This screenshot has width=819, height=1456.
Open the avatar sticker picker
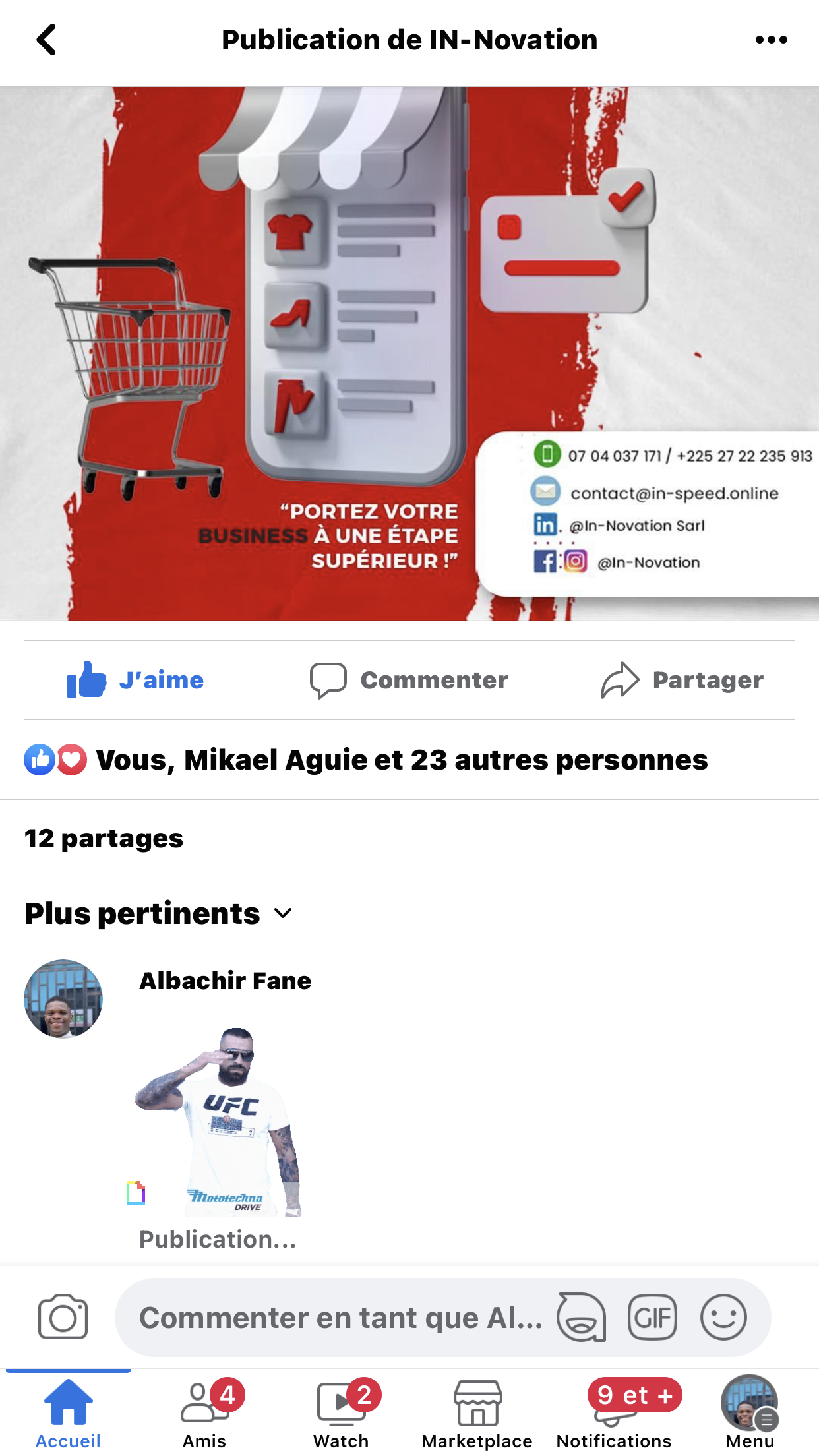coord(581,1318)
